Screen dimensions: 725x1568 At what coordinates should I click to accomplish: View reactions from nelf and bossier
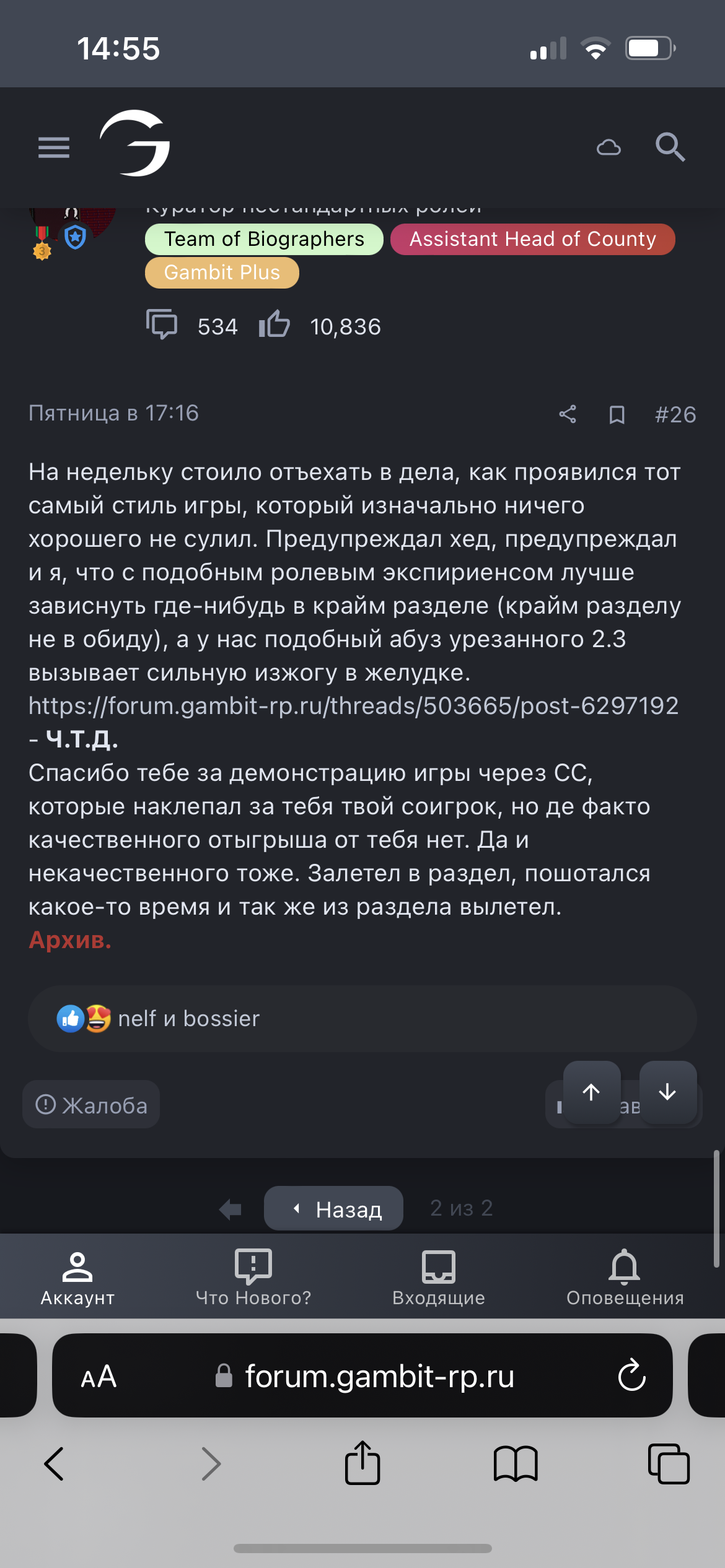click(188, 1019)
